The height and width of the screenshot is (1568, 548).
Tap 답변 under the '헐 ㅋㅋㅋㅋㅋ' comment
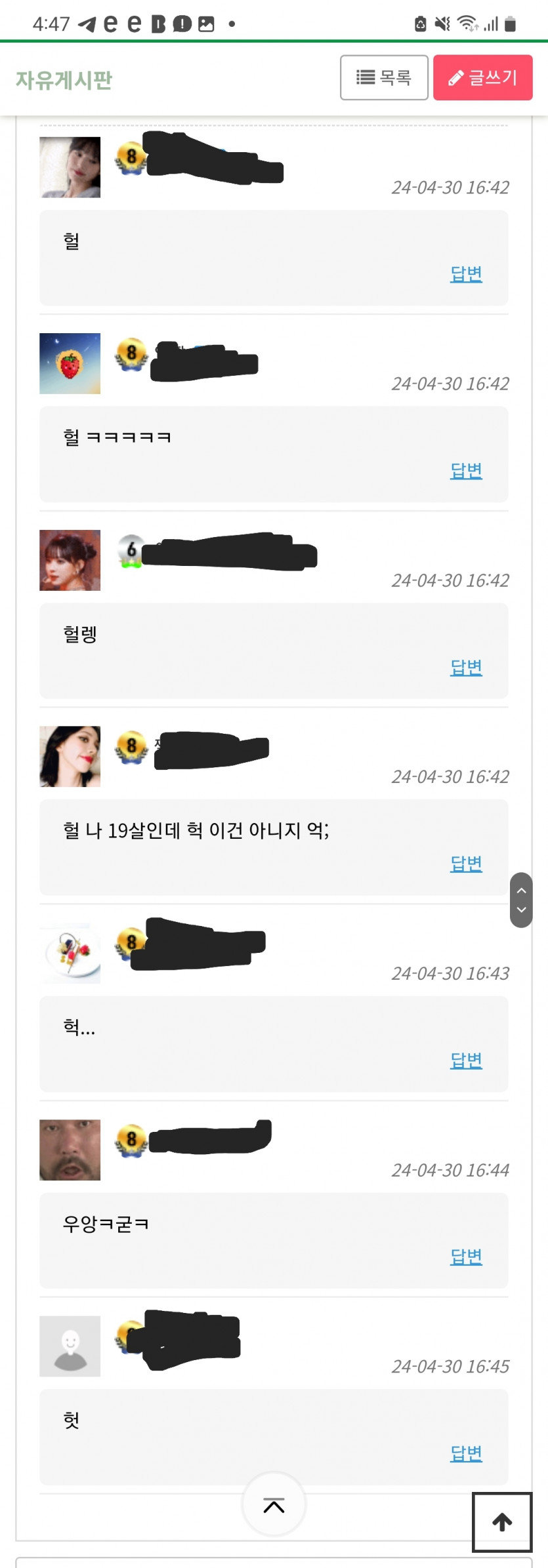pos(466,470)
